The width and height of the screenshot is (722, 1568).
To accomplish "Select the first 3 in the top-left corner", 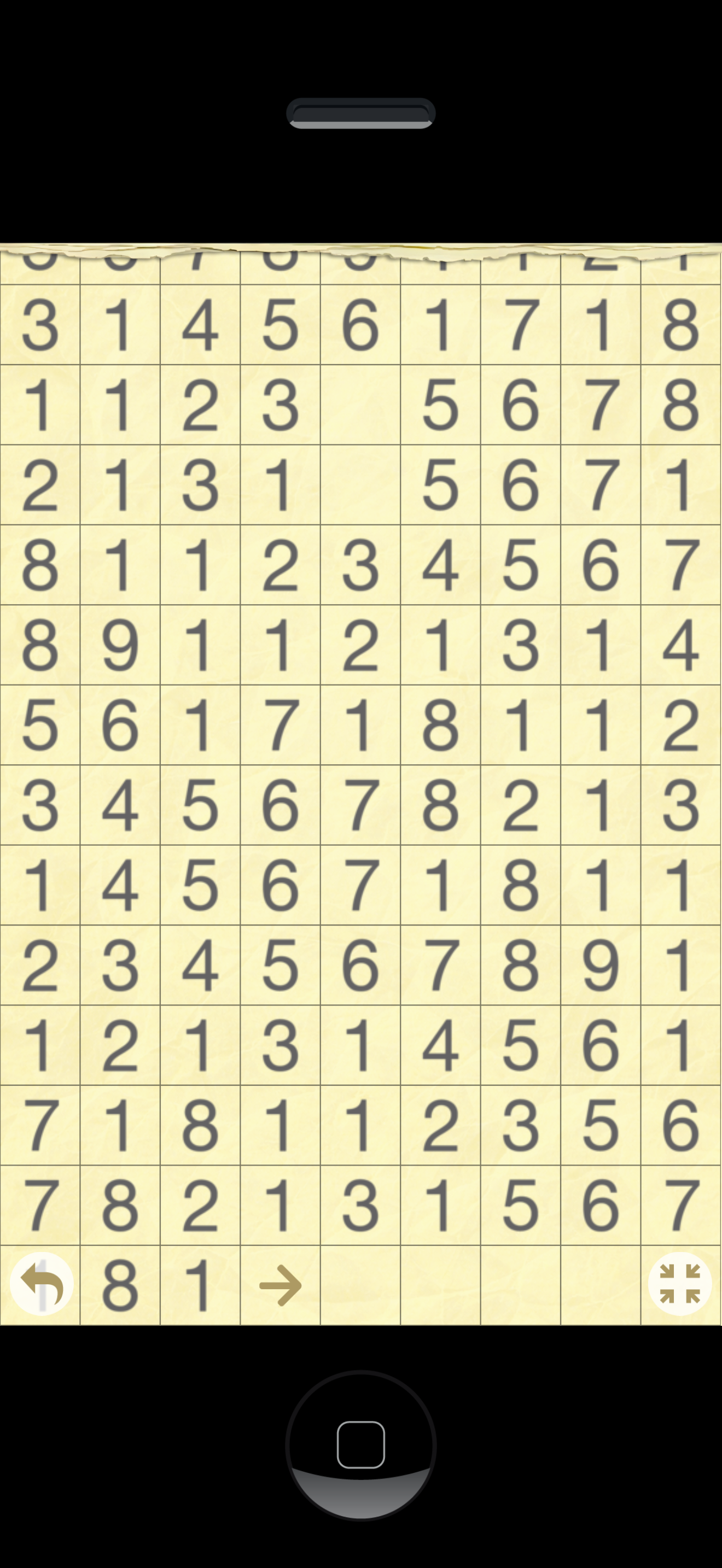I will coord(40,323).
